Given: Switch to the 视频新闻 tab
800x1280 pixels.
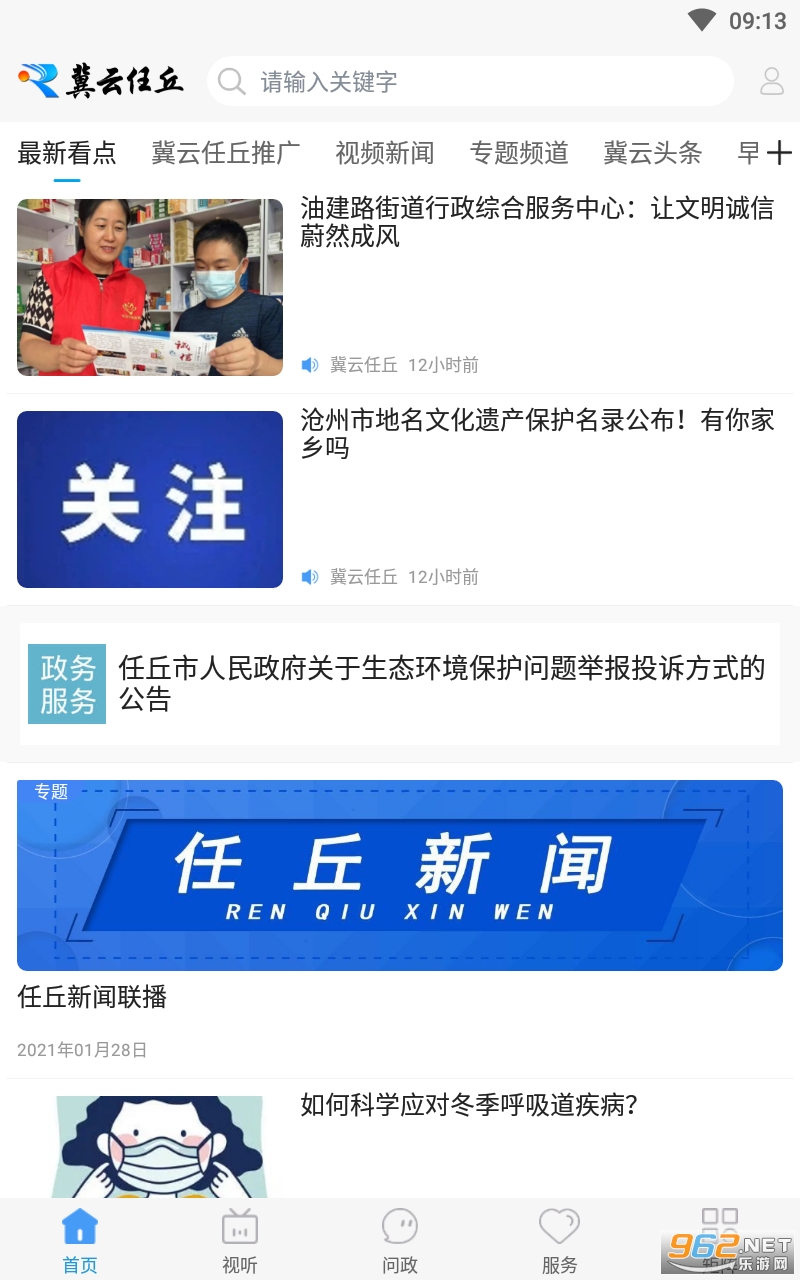Looking at the screenshot, I should tap(384, 153).
